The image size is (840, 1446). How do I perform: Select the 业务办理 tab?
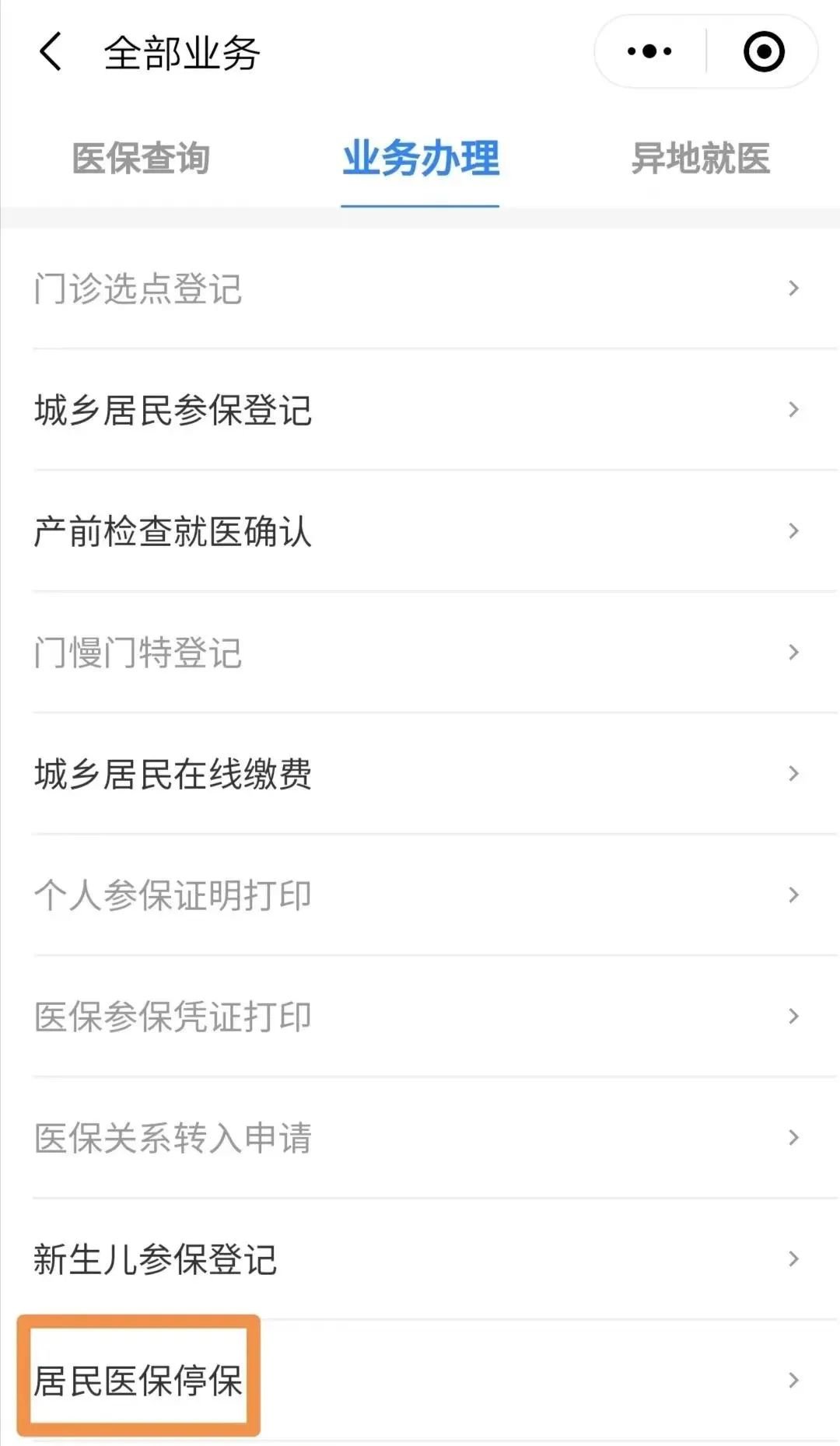[x=420, y=159]
